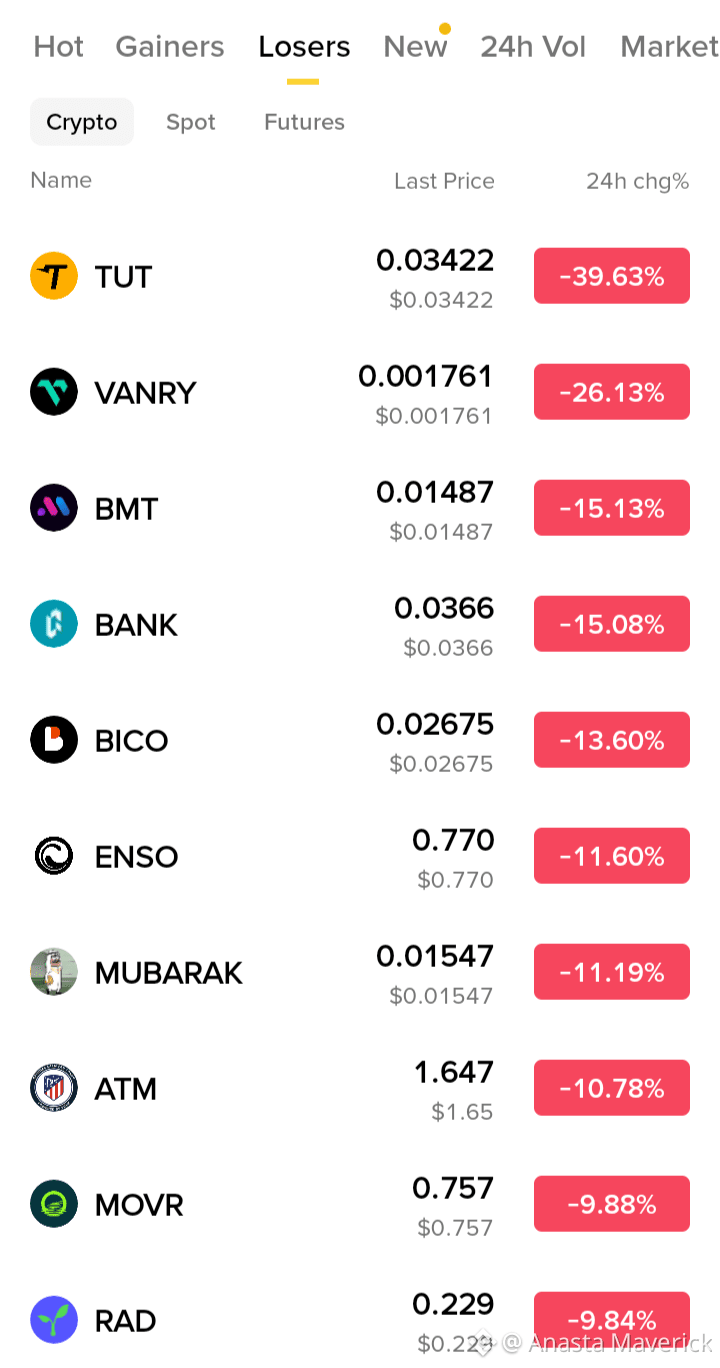Viewport: 720px width, 1368px height.
Task: Open the BANK coin row
Action: coord(360,624)
